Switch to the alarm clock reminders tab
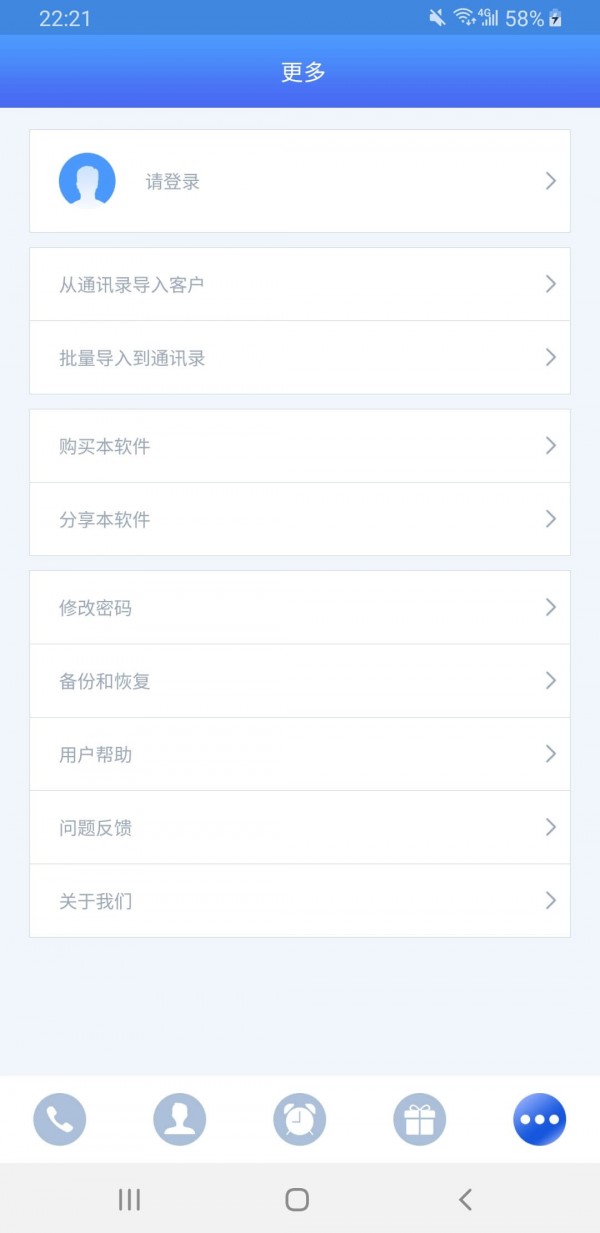Screen dimensions: 600x1233 (300, 1119)
